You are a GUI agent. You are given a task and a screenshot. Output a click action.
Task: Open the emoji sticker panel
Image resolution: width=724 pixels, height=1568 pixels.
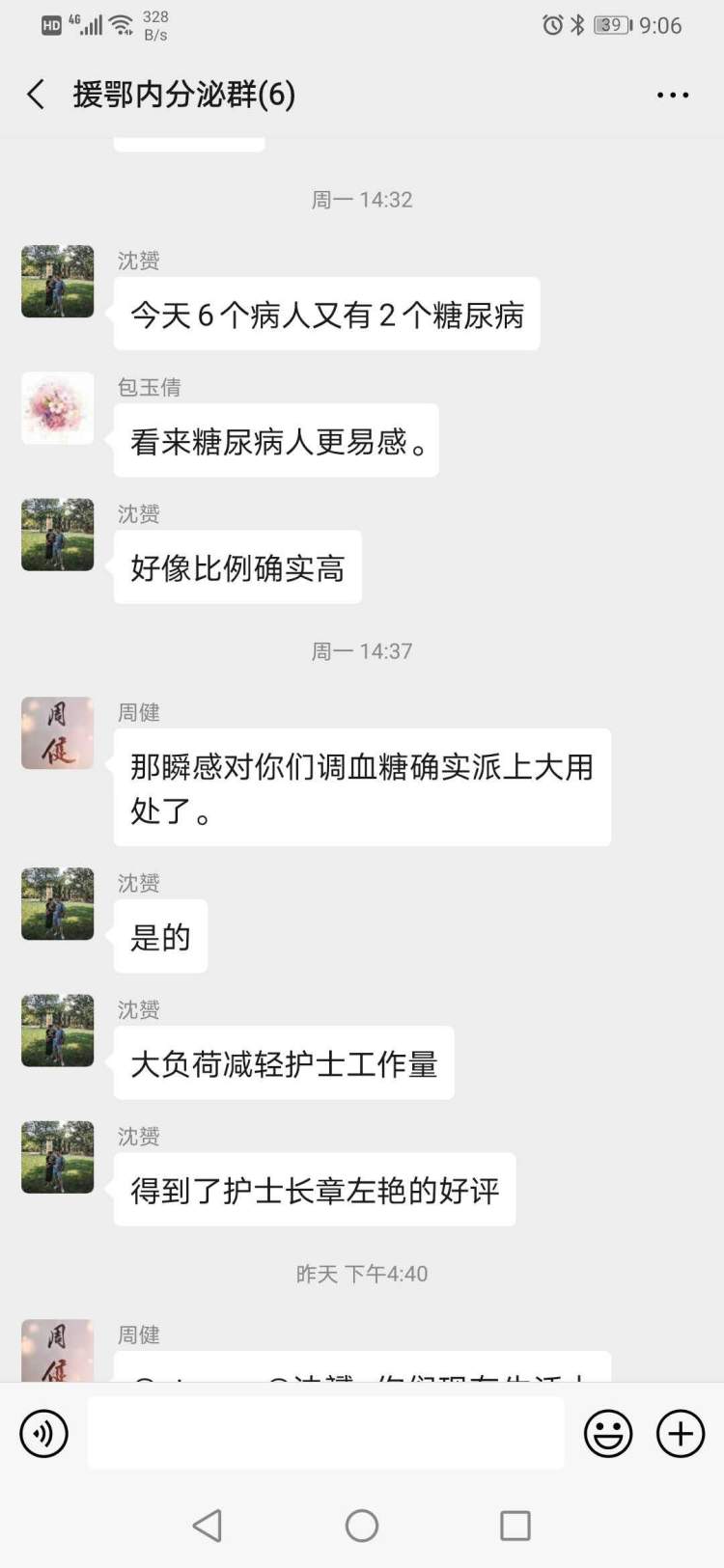(x=608, y=1434)
